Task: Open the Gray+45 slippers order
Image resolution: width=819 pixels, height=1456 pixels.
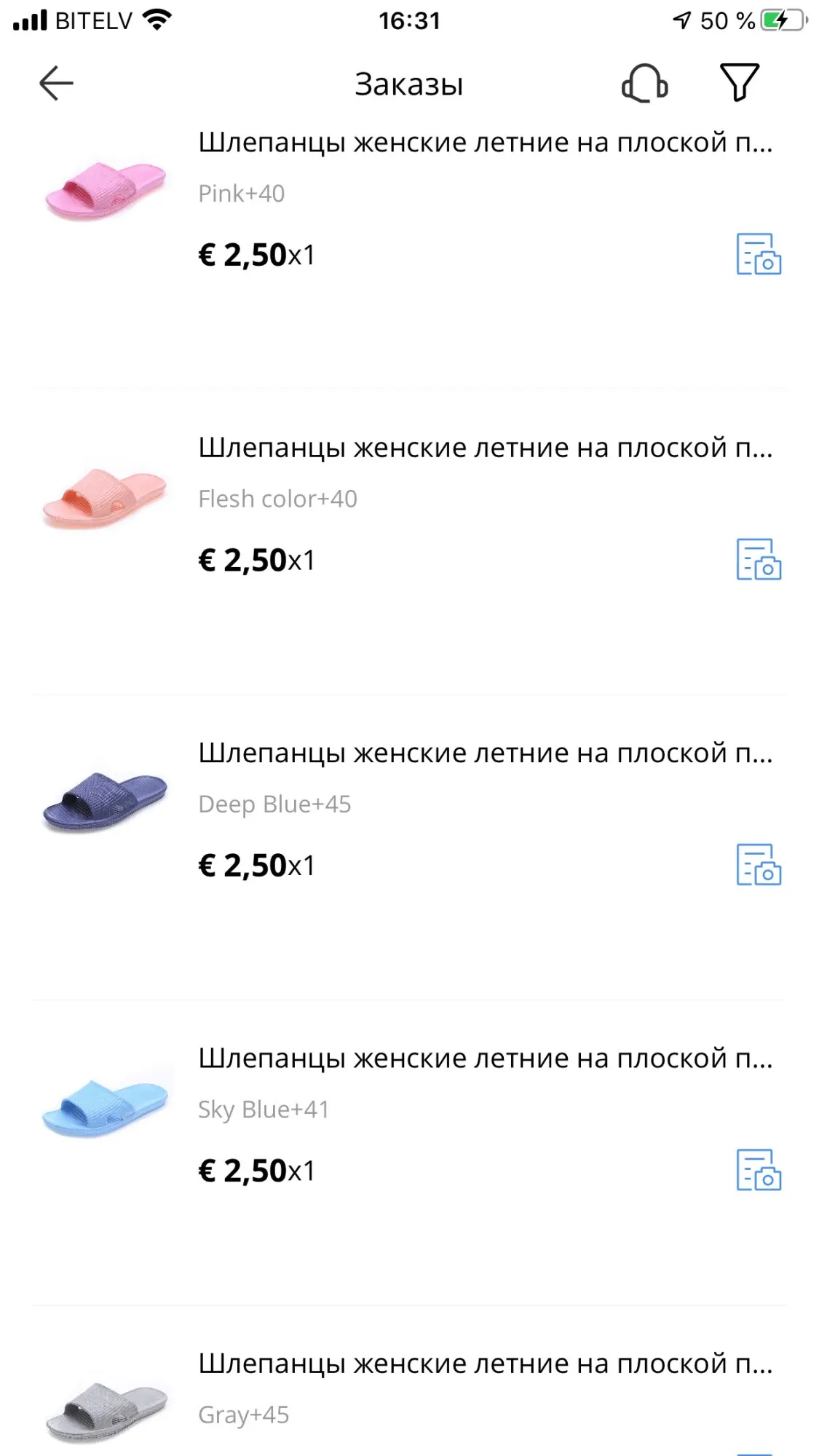Action: (484, 1364)
